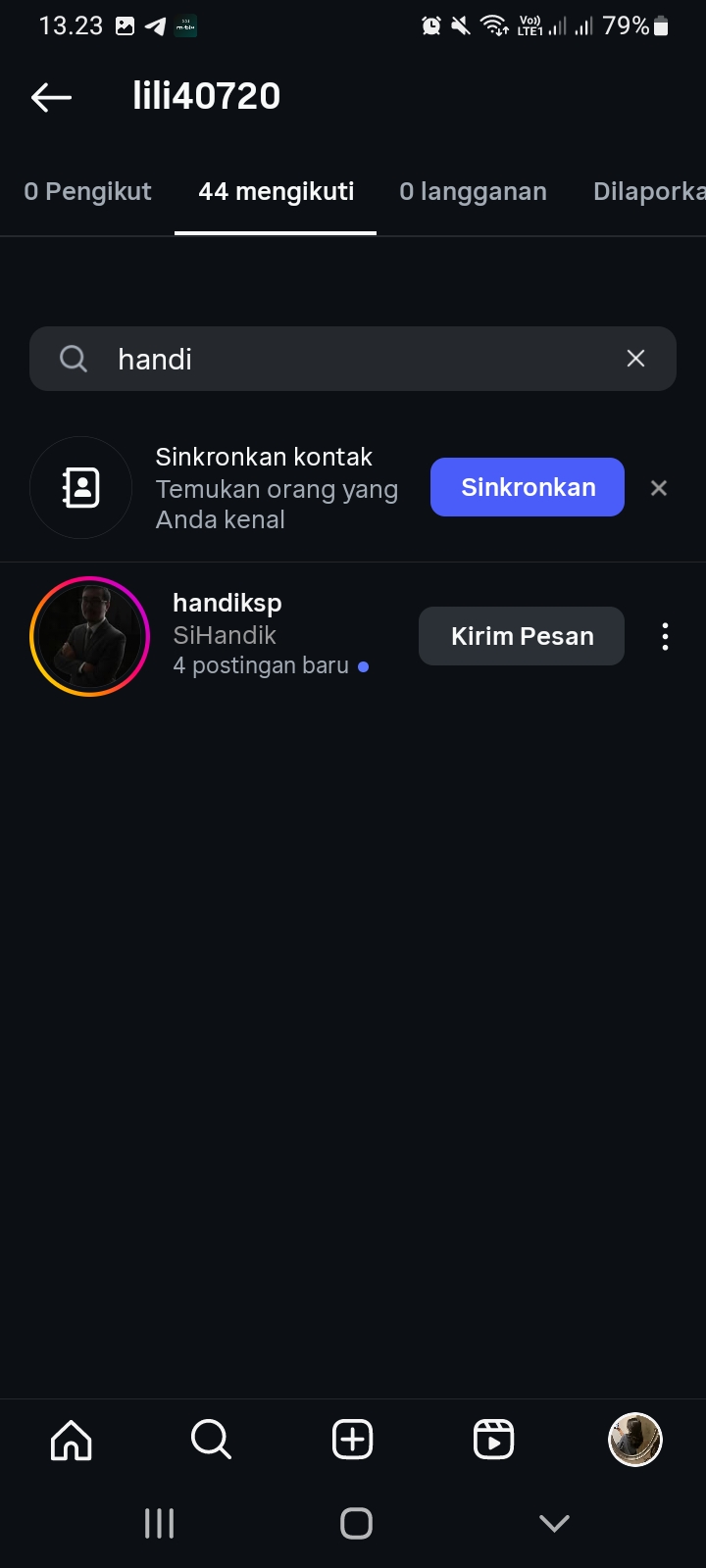The width and height of the screenshot is (706, 1568).
Task: Tap the system home button
Action: click(x=355, y=1523)
